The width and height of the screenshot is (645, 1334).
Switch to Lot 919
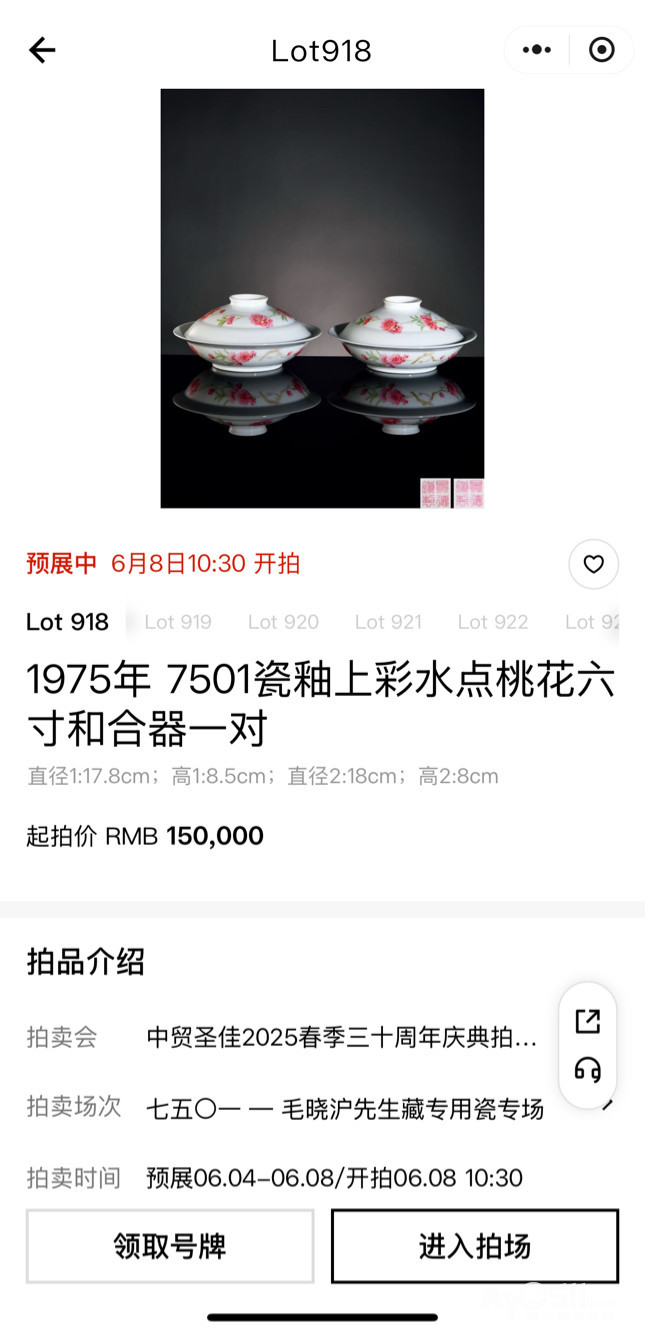[x=178, y=622]
